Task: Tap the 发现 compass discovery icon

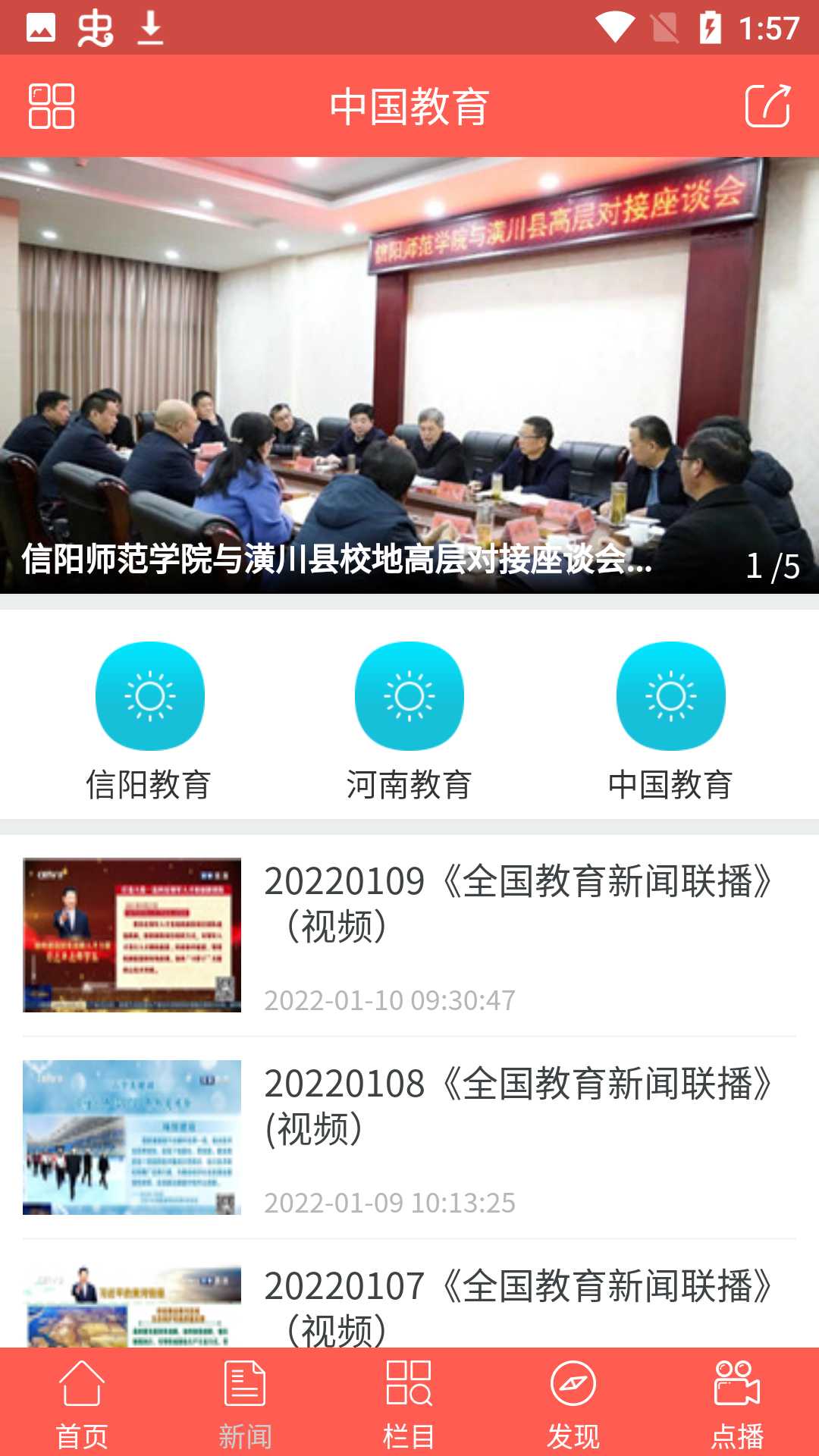Action: pos(573,1385)
